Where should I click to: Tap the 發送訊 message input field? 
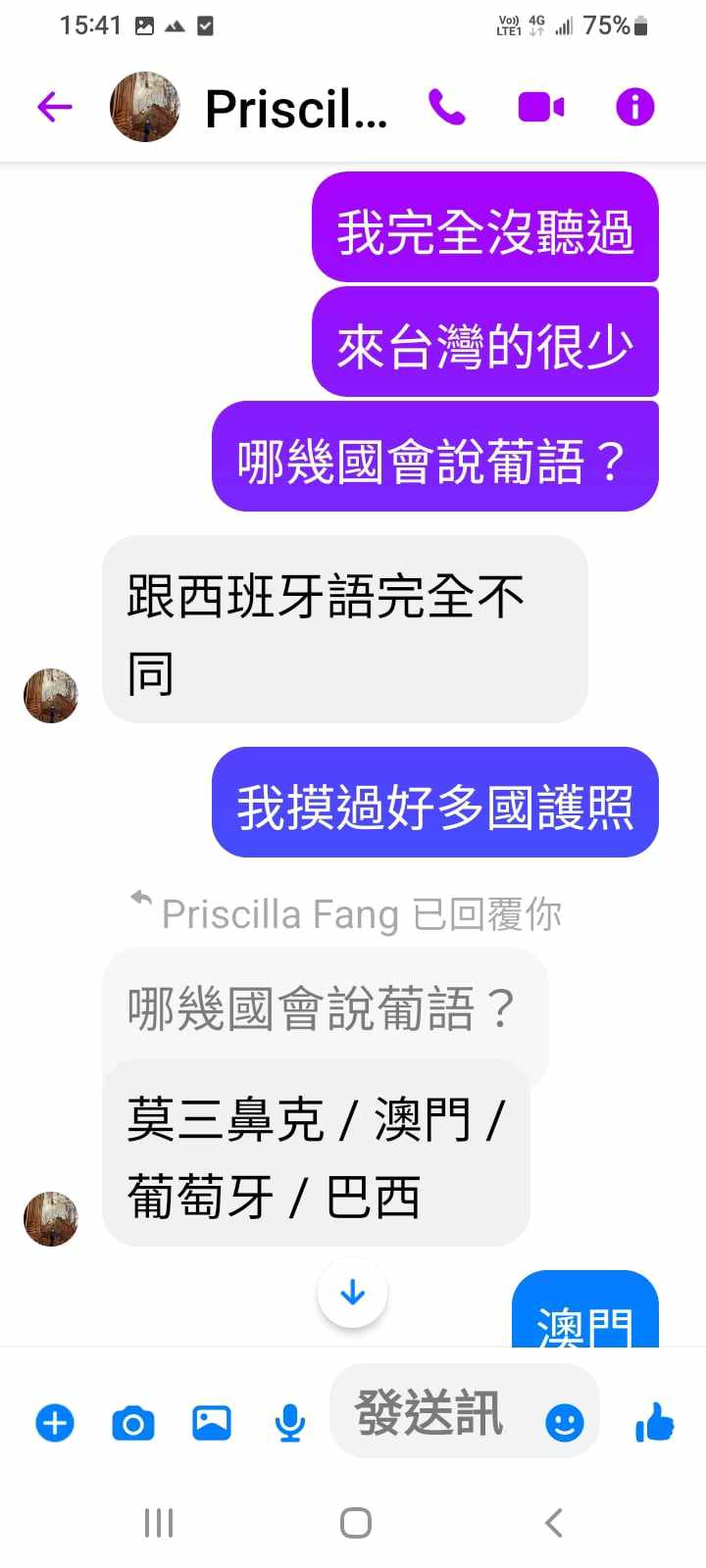(x=431, y=1414)
